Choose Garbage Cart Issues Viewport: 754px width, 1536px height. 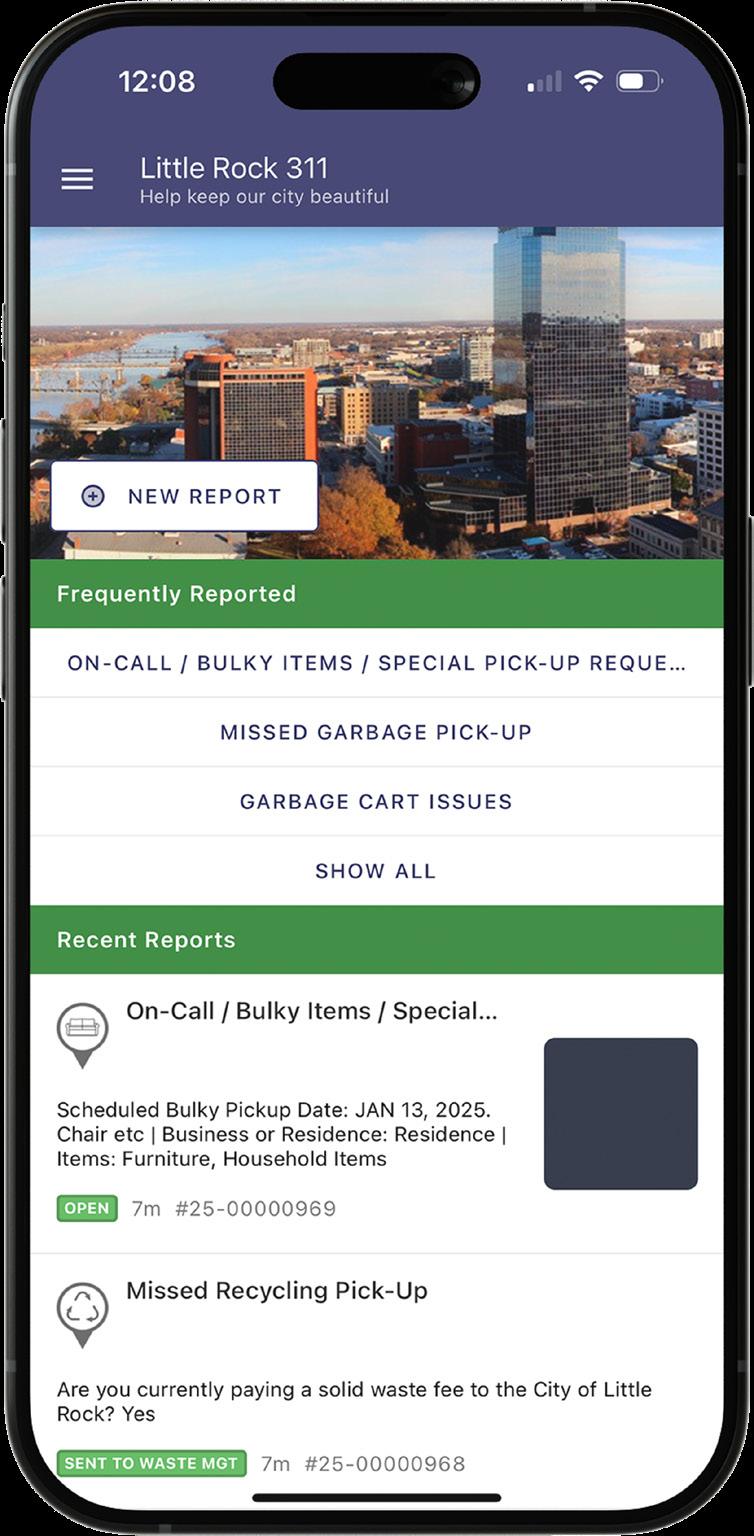[x=376, y=801]
